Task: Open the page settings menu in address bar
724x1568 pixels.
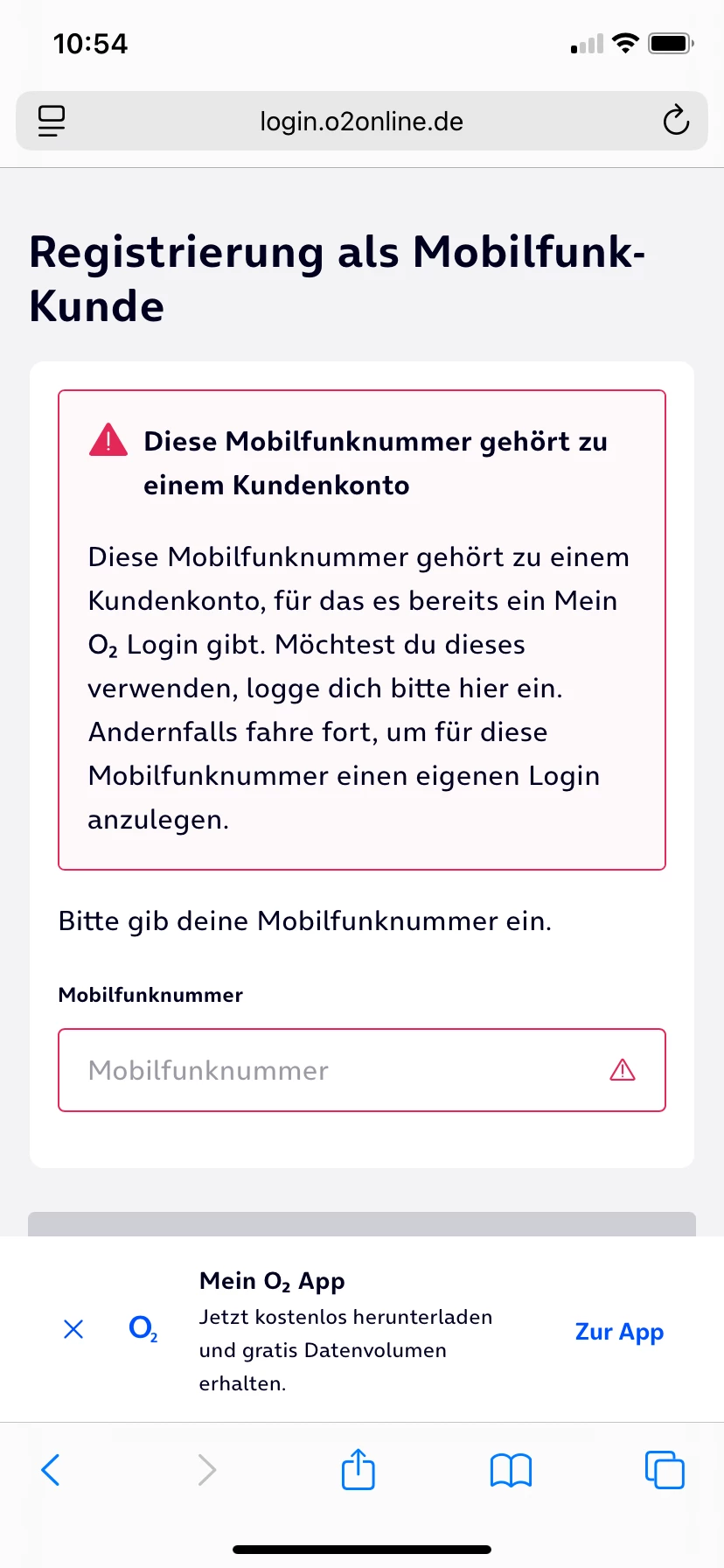Action: (52, 121)
